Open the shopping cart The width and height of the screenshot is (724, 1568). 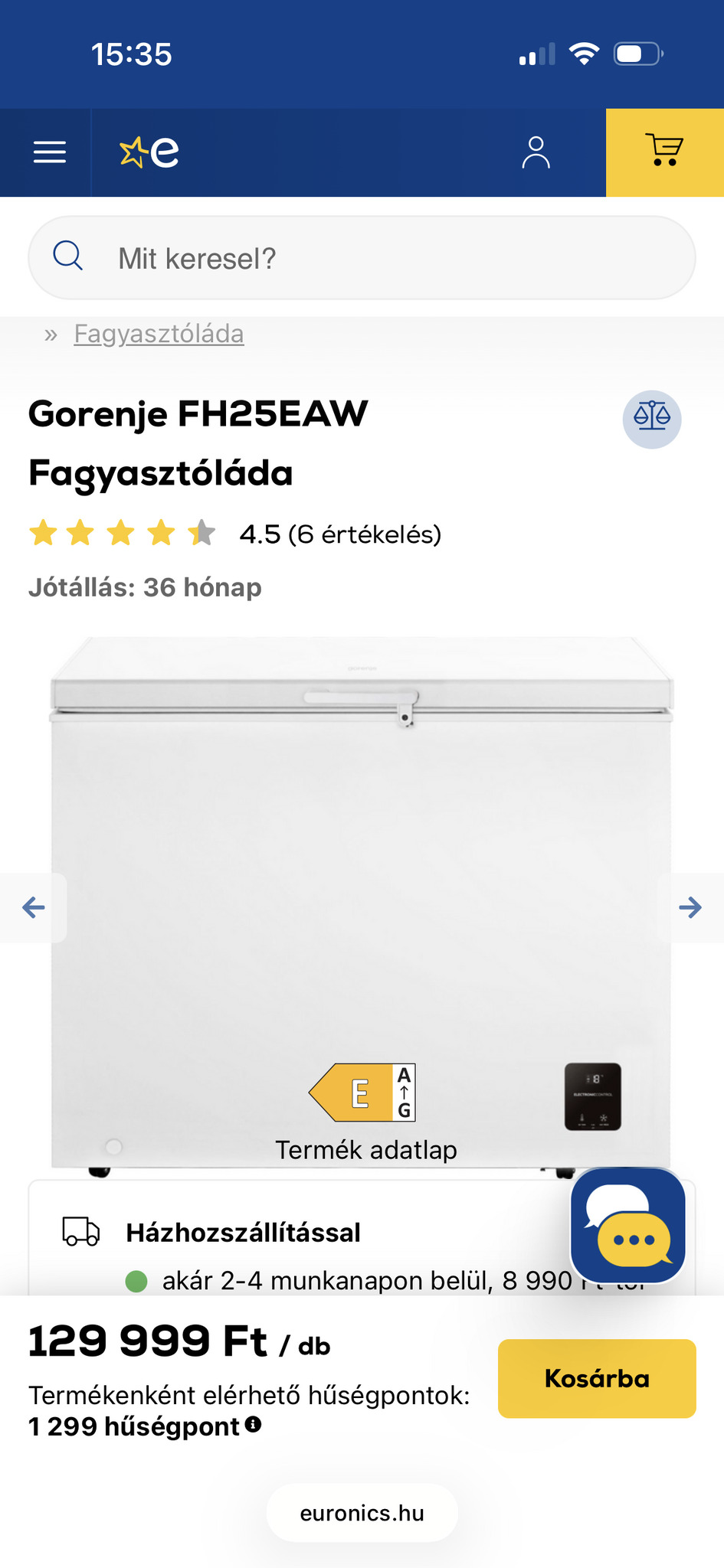pos(664,152)
